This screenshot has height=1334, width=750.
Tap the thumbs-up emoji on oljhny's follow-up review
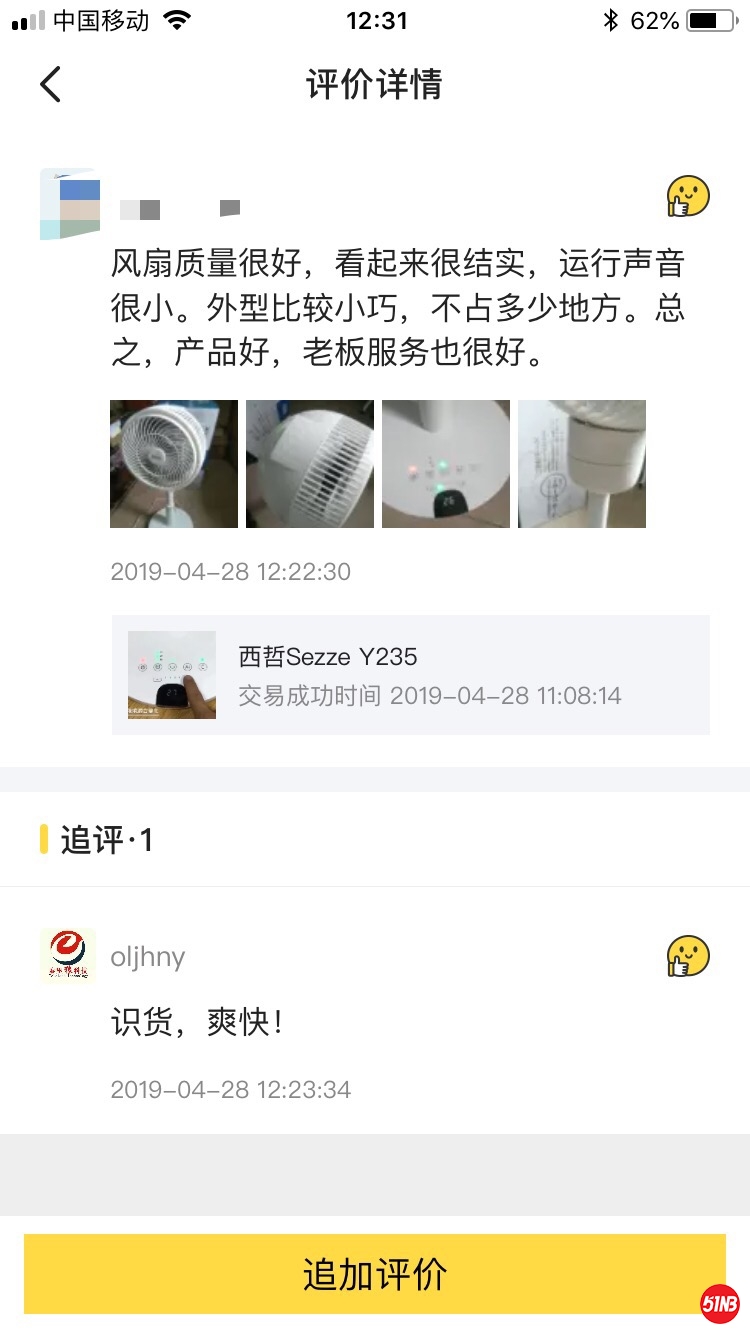pos(686,956)
